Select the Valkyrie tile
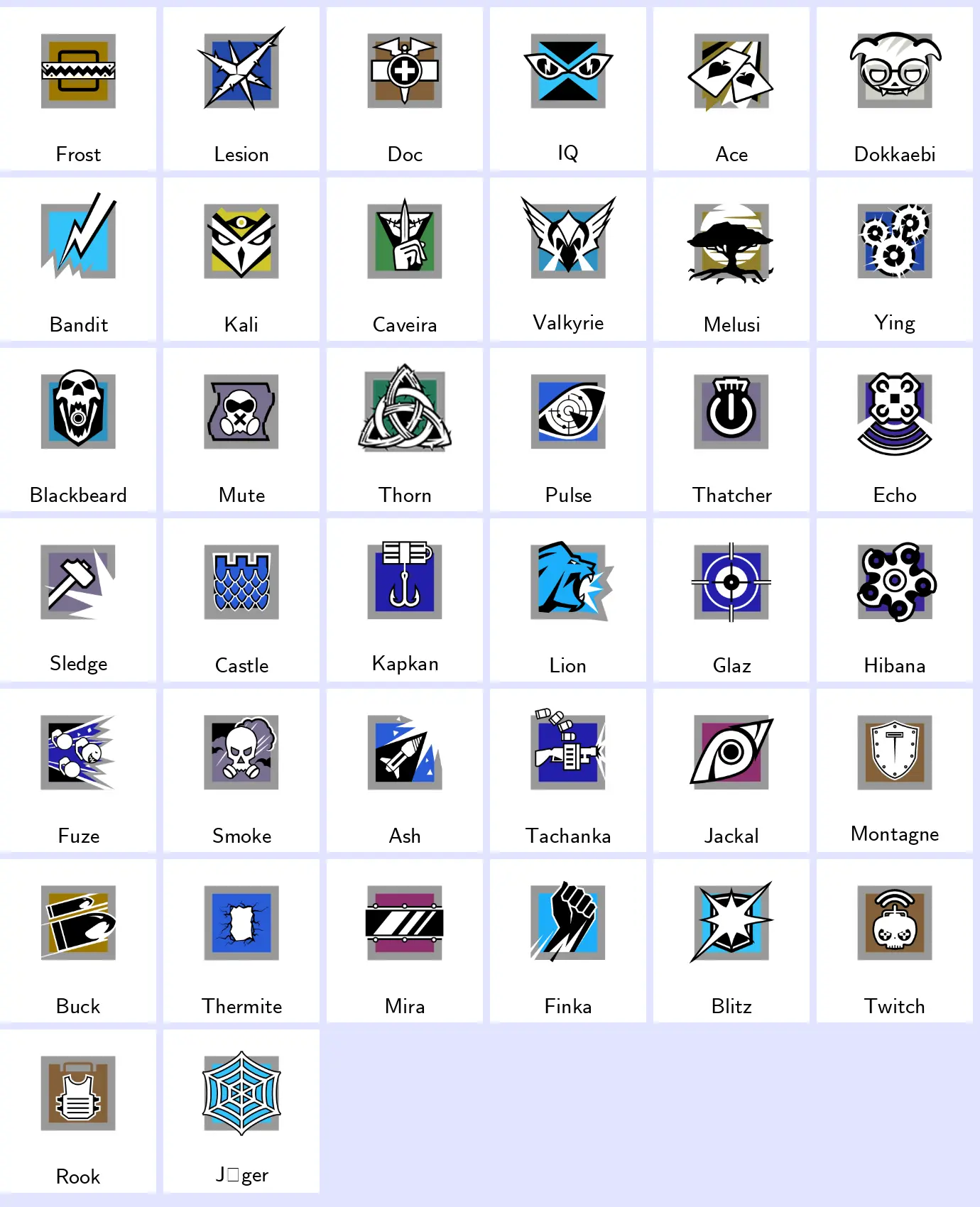The width and height of the screenshot is (980, 1207). [x=568, y=259]
